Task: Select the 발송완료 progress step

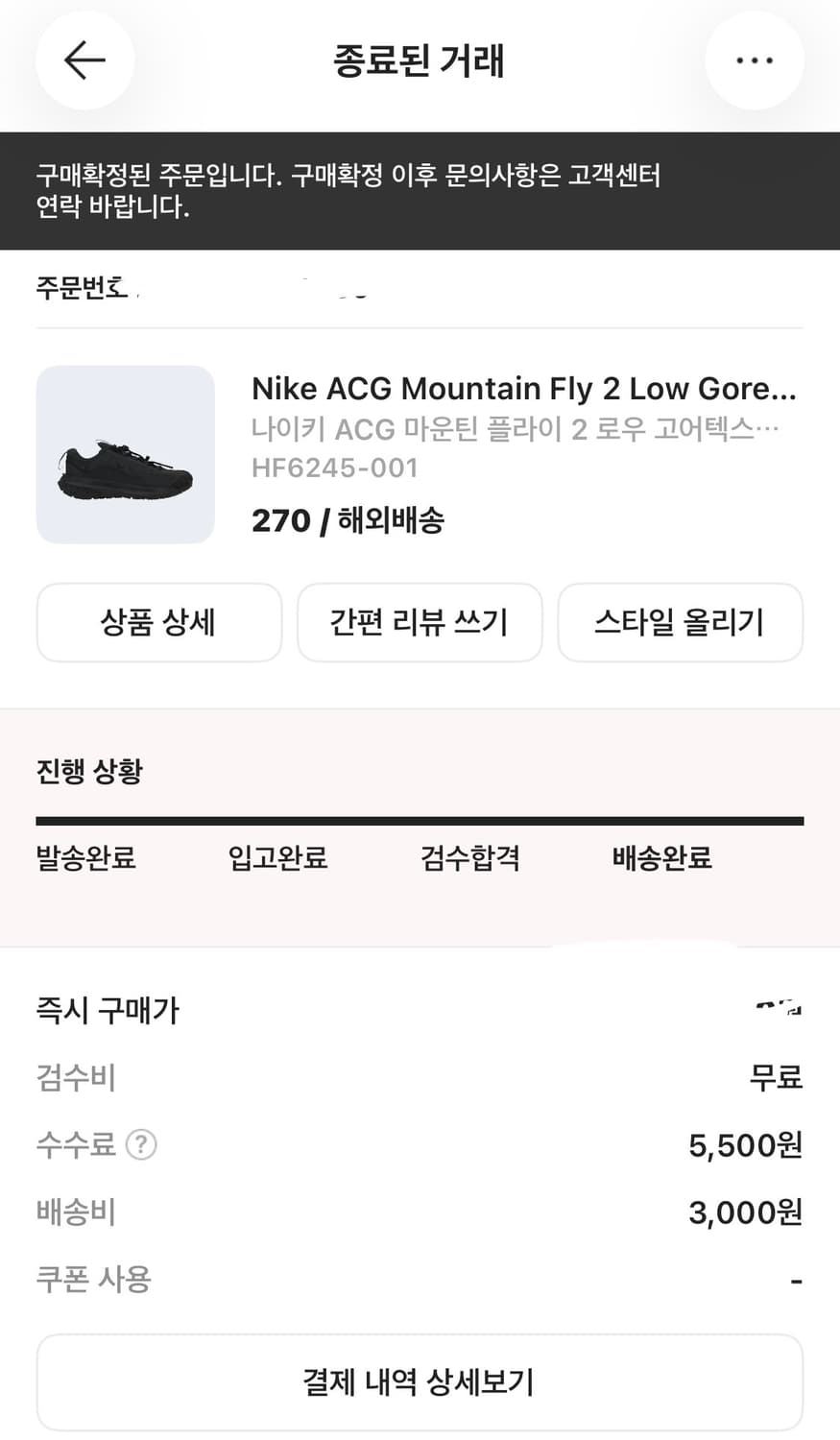Action: (x=85, y=859)
